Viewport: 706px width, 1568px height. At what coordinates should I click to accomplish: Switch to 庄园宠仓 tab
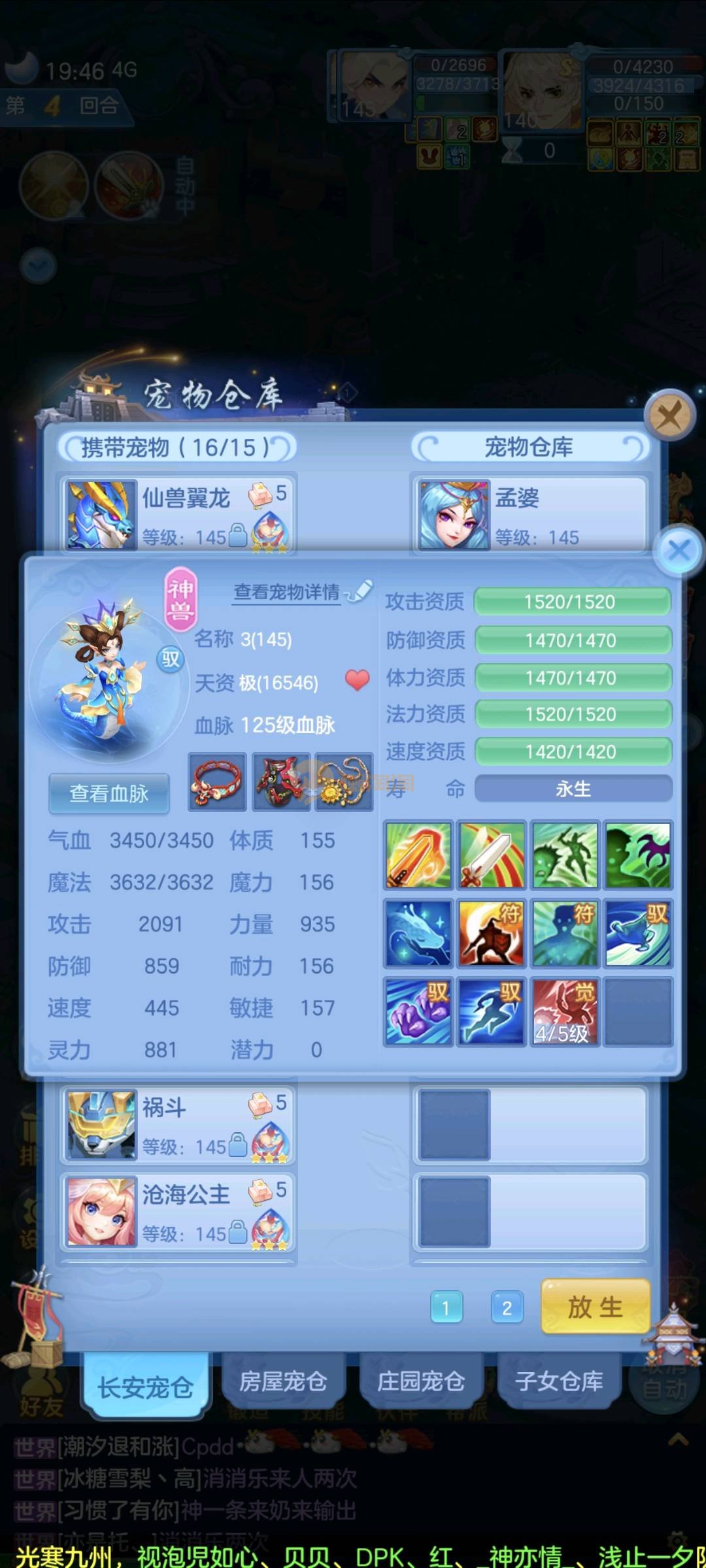[x=421, y=1381]
